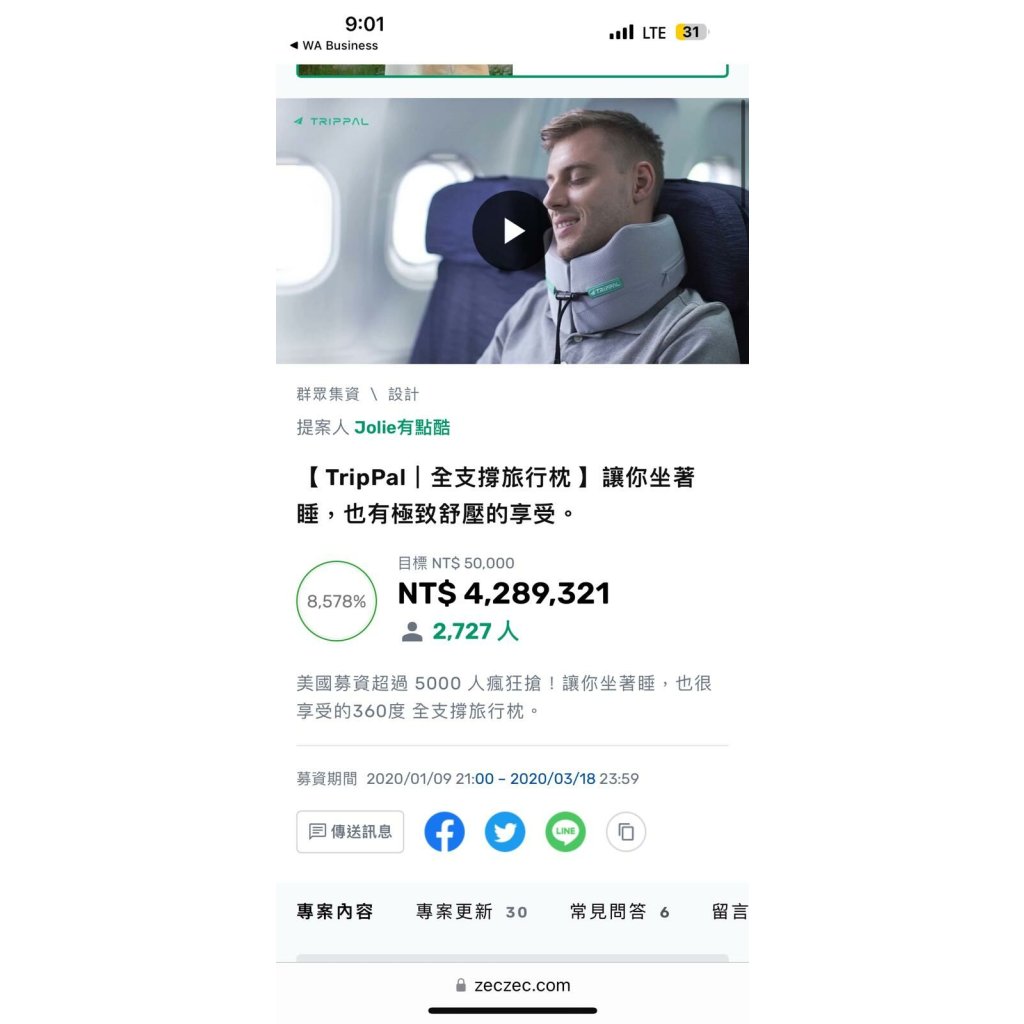The height and width of the screenshot is (1024, 1024).
Task: Switch to the 專案內容 tab
Action: 335,912
